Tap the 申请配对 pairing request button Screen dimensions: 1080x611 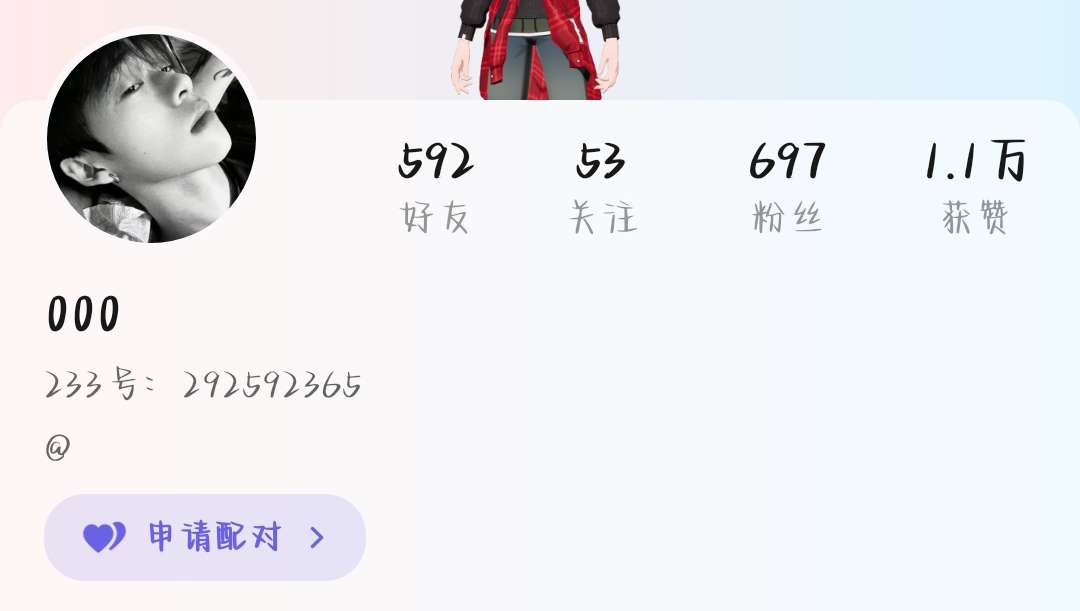coord(205,537)
